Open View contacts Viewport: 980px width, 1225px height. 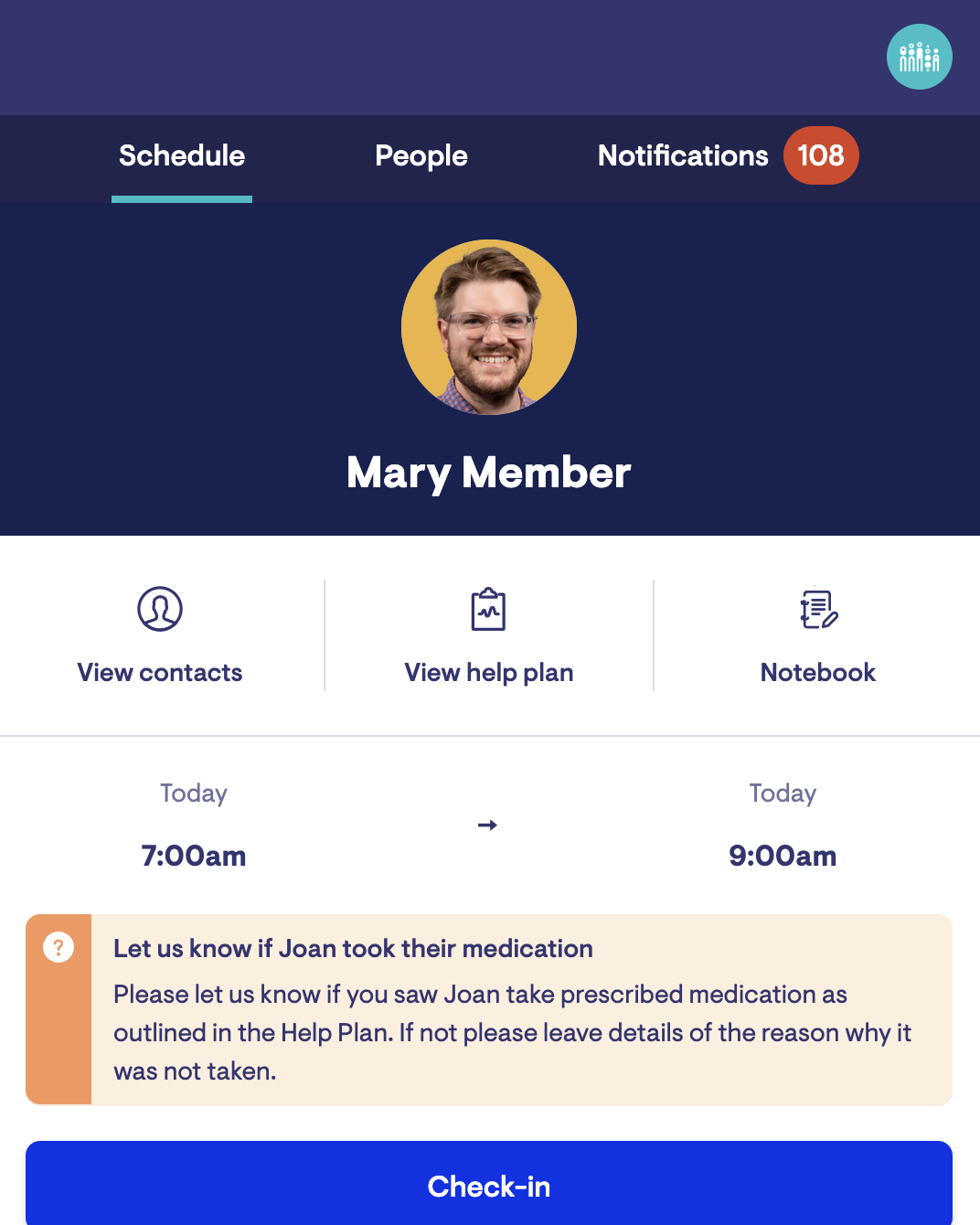[x=160, y=635]
